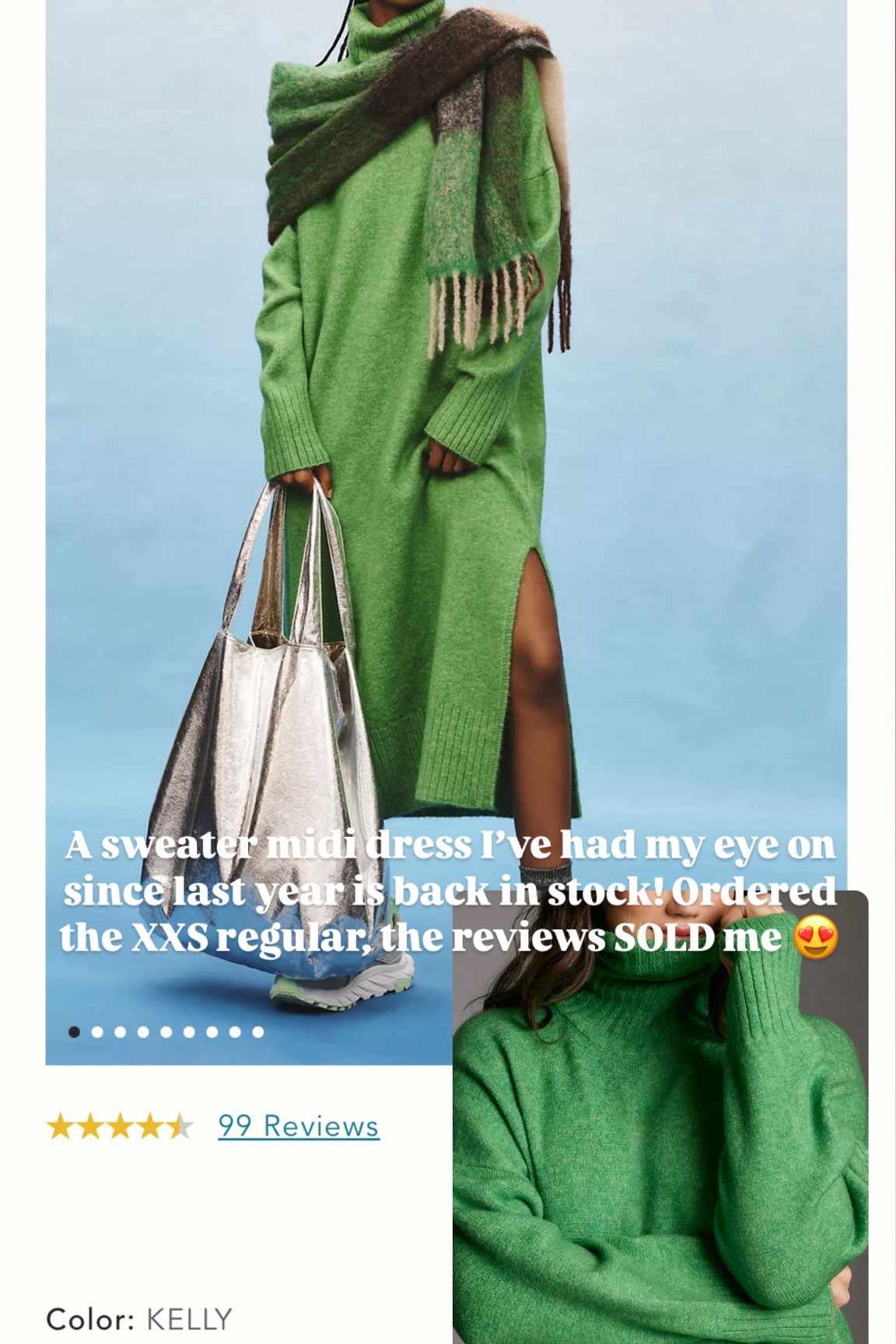Select the fourth carousel dot
This screenshot has width=896, height=1344.
pyautogui.click(x=143, y=1031)
